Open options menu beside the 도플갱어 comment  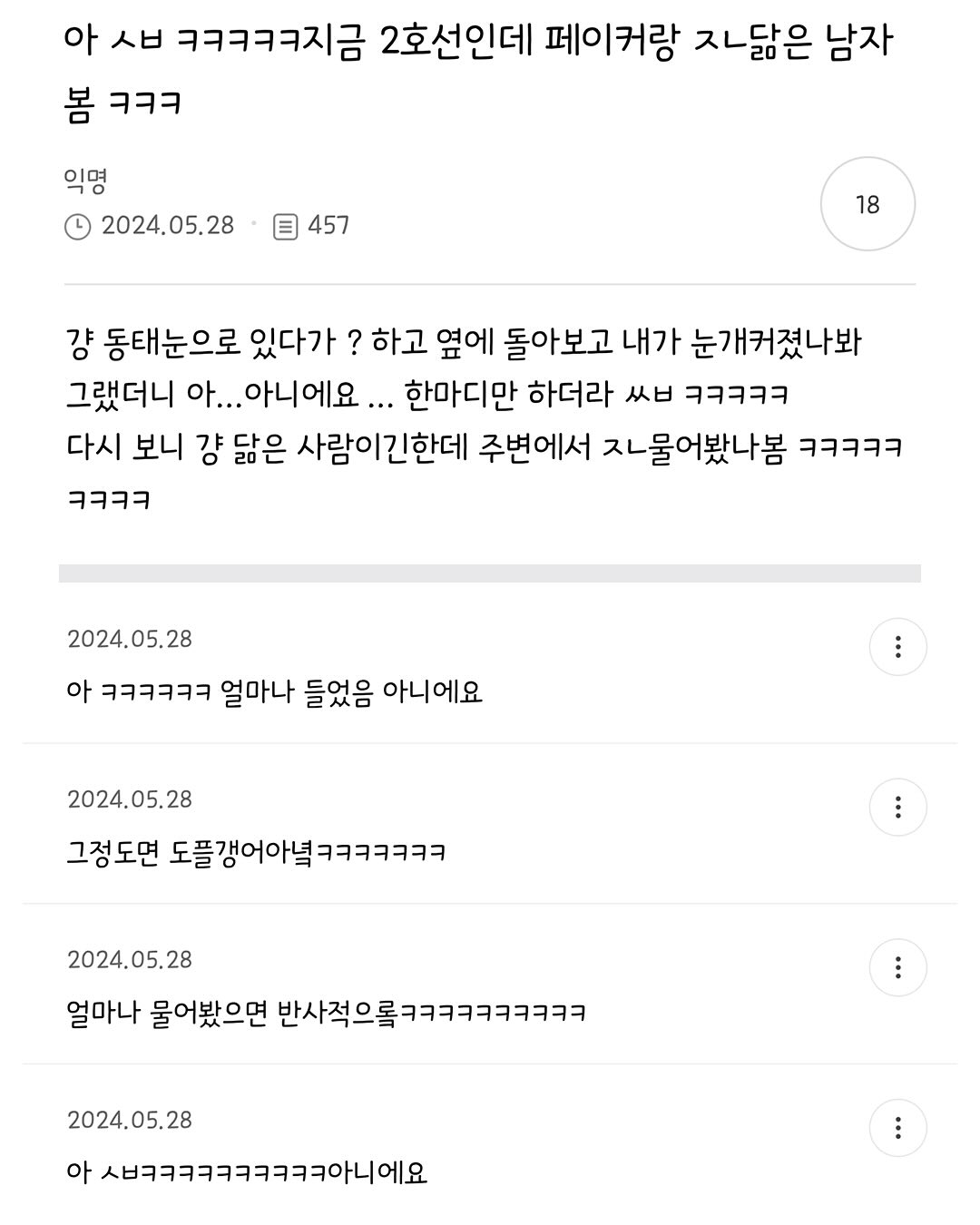[x=899, y=808]
